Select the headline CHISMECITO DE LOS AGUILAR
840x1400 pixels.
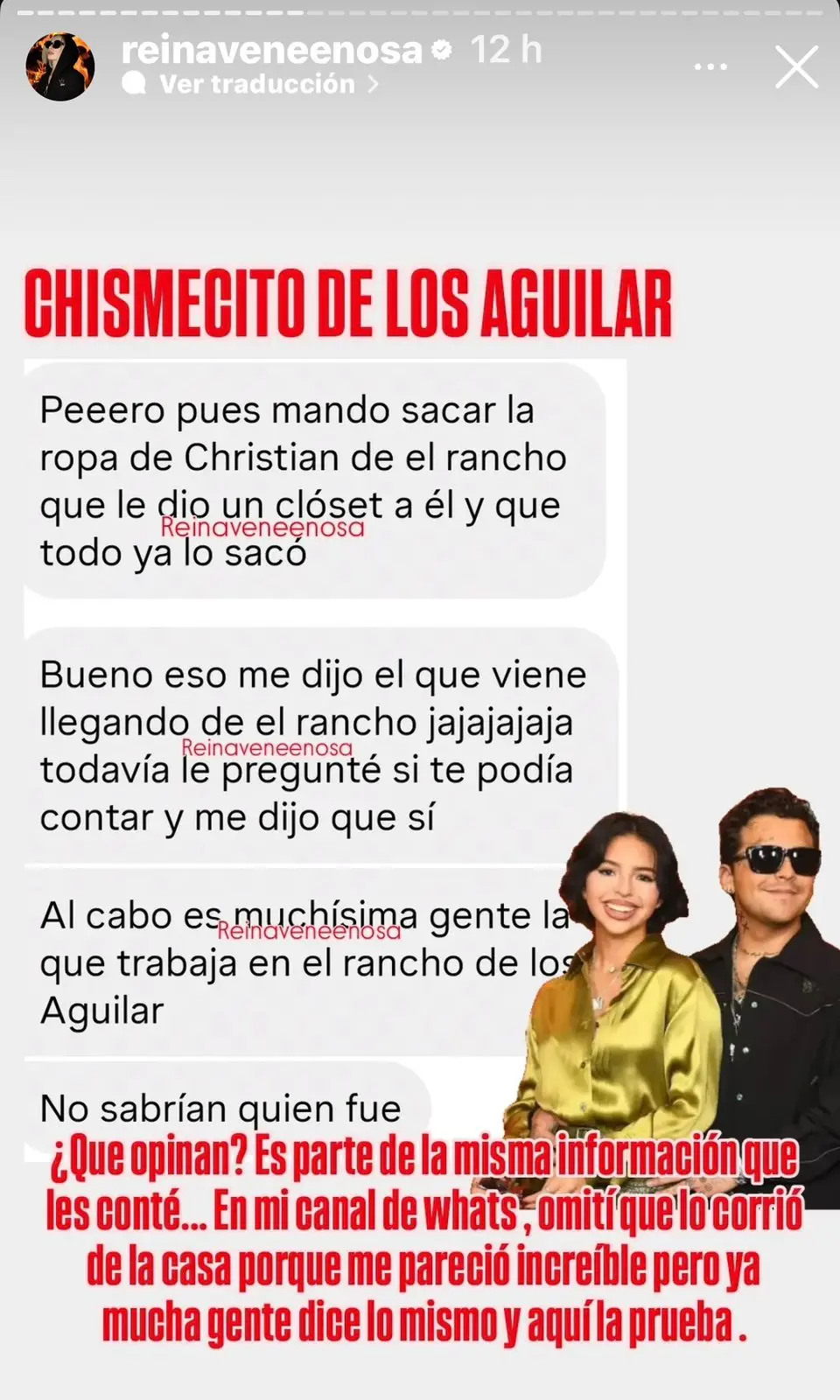click(x=348, y=300)
